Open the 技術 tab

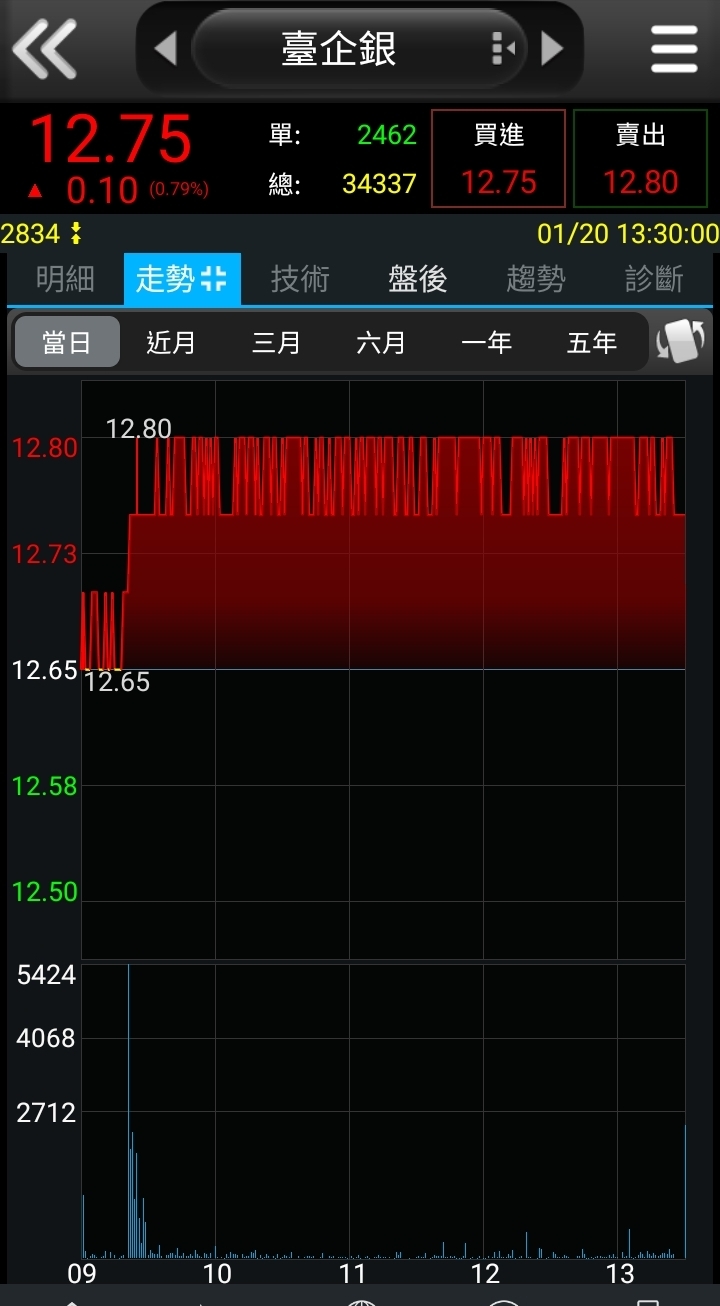(300, 279)
